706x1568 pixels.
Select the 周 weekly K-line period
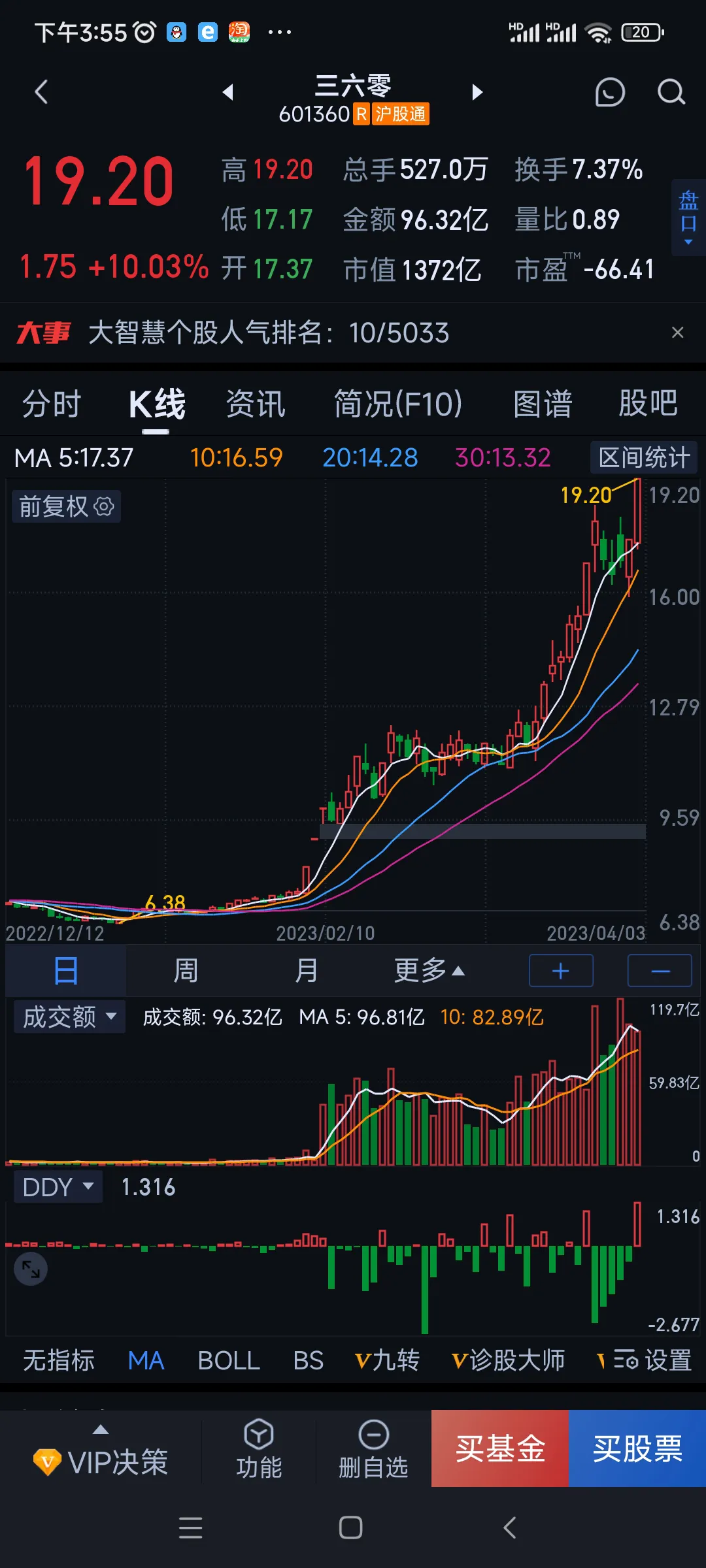click(186, 971)
